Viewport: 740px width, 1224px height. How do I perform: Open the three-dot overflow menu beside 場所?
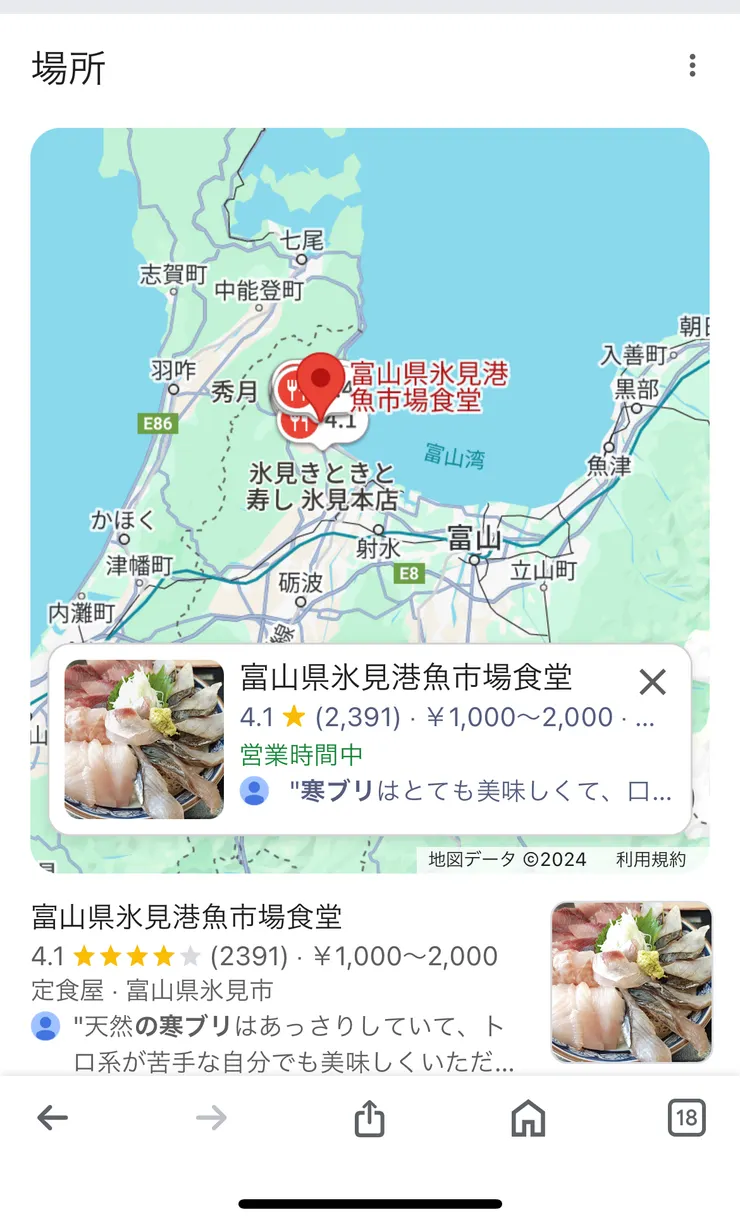pos(692,66)
